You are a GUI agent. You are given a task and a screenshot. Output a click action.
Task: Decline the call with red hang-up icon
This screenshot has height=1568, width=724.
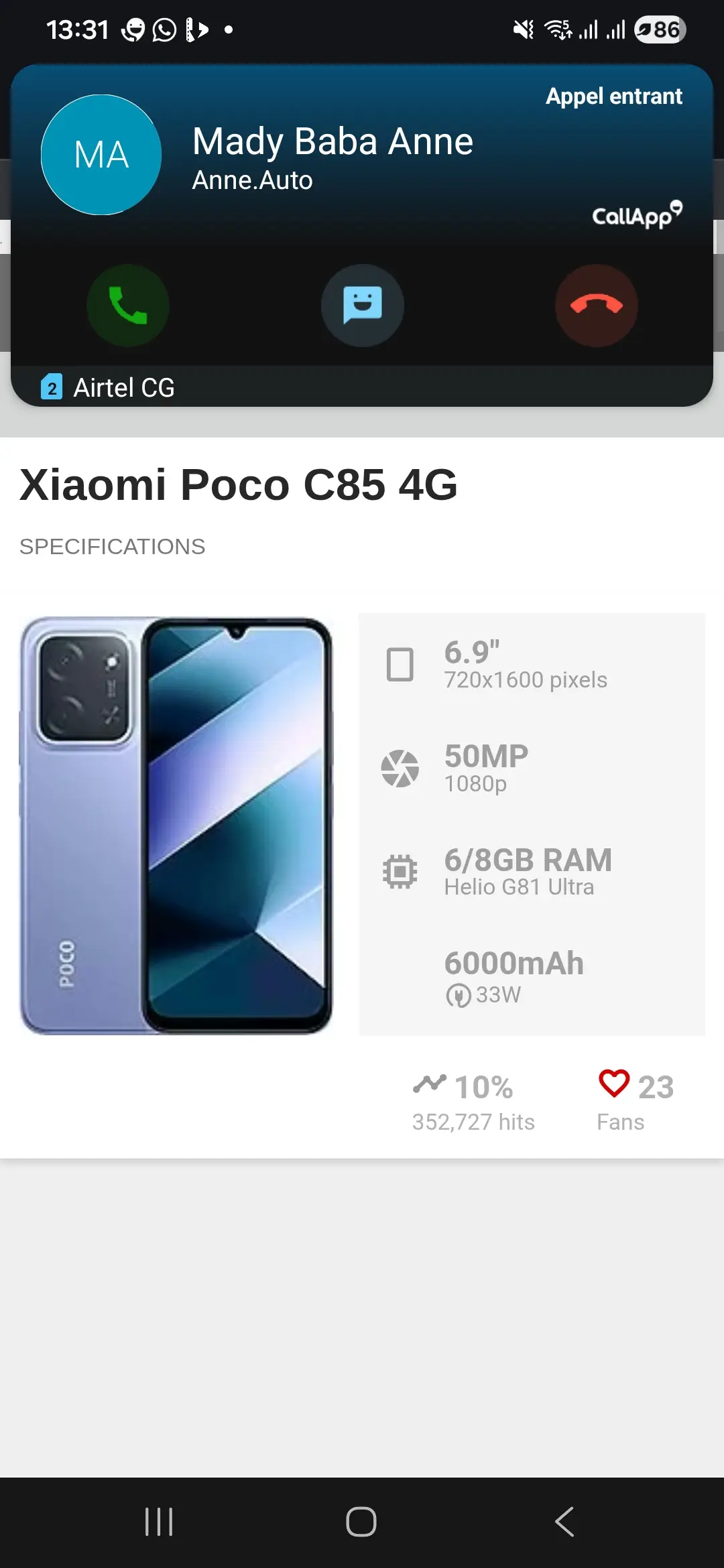pos(597,305)
